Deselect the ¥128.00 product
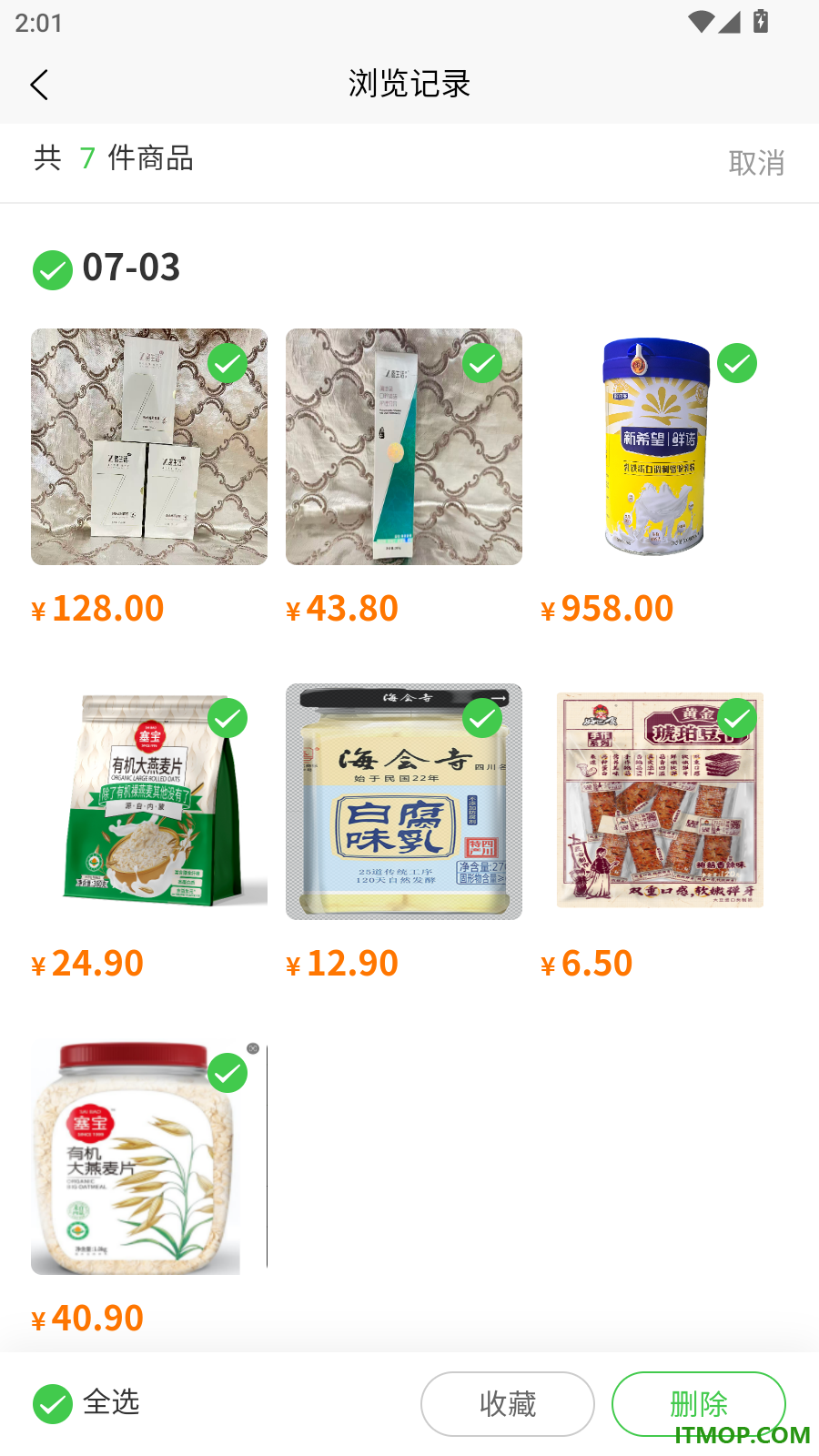The height and width of the screenshot is (1456, 819). click(x=227, y=364)
